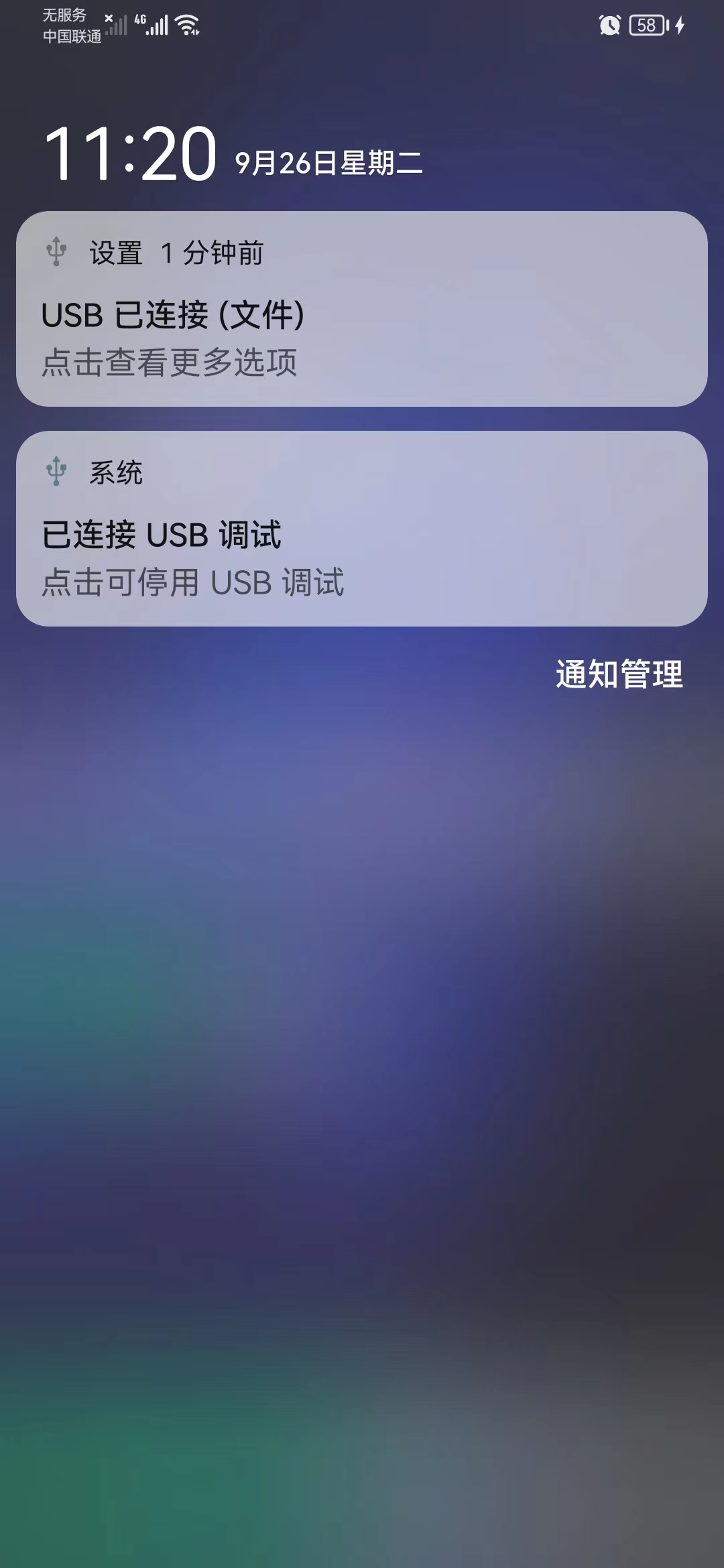Open 通知管理 settings

point(619,674)
